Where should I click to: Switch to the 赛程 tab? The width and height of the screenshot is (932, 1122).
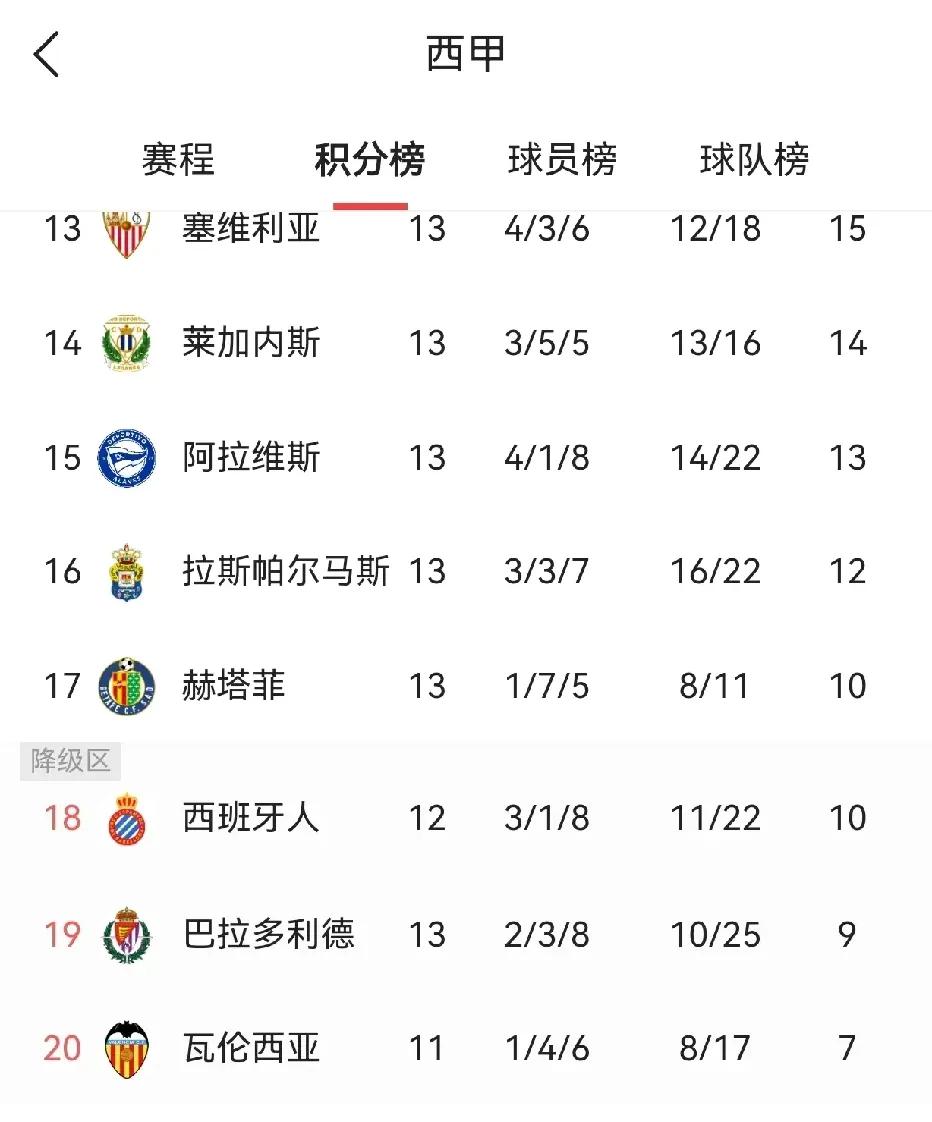click(x=178, y=160)
